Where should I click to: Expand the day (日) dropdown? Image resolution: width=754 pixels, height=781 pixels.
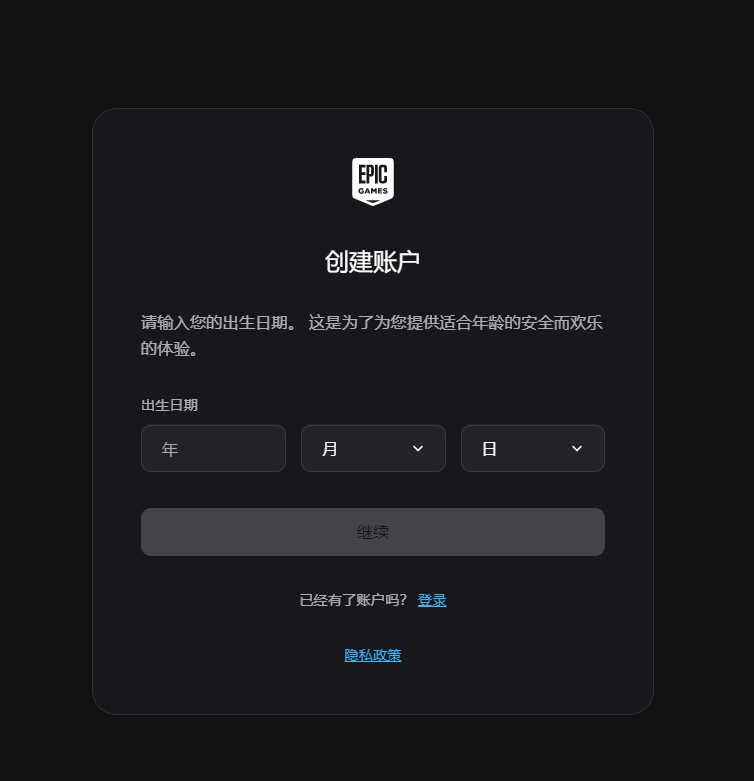click(532, 449)
